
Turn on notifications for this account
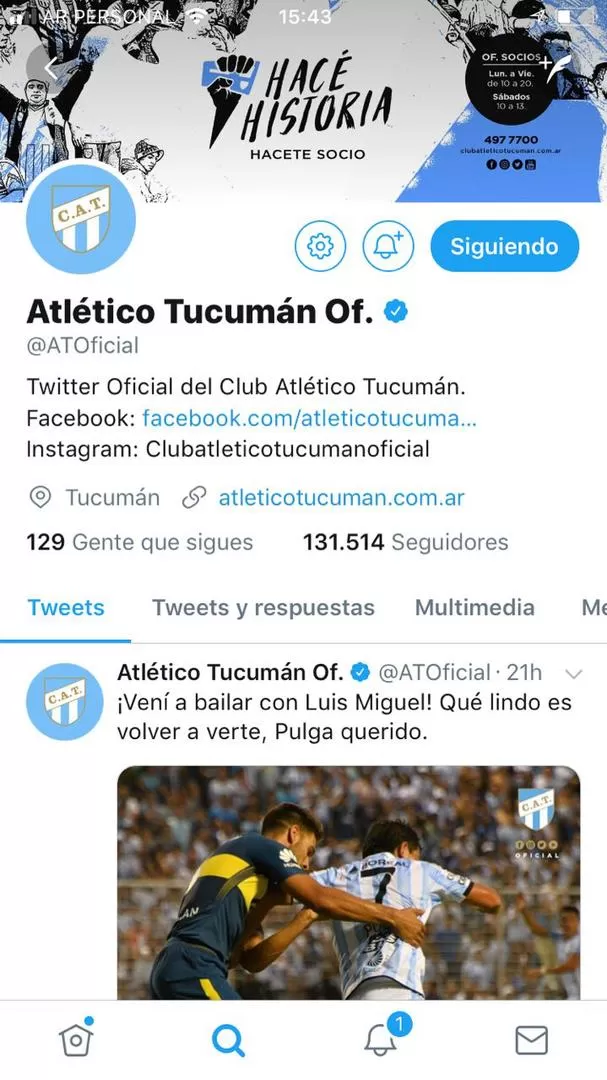[386, 245]
